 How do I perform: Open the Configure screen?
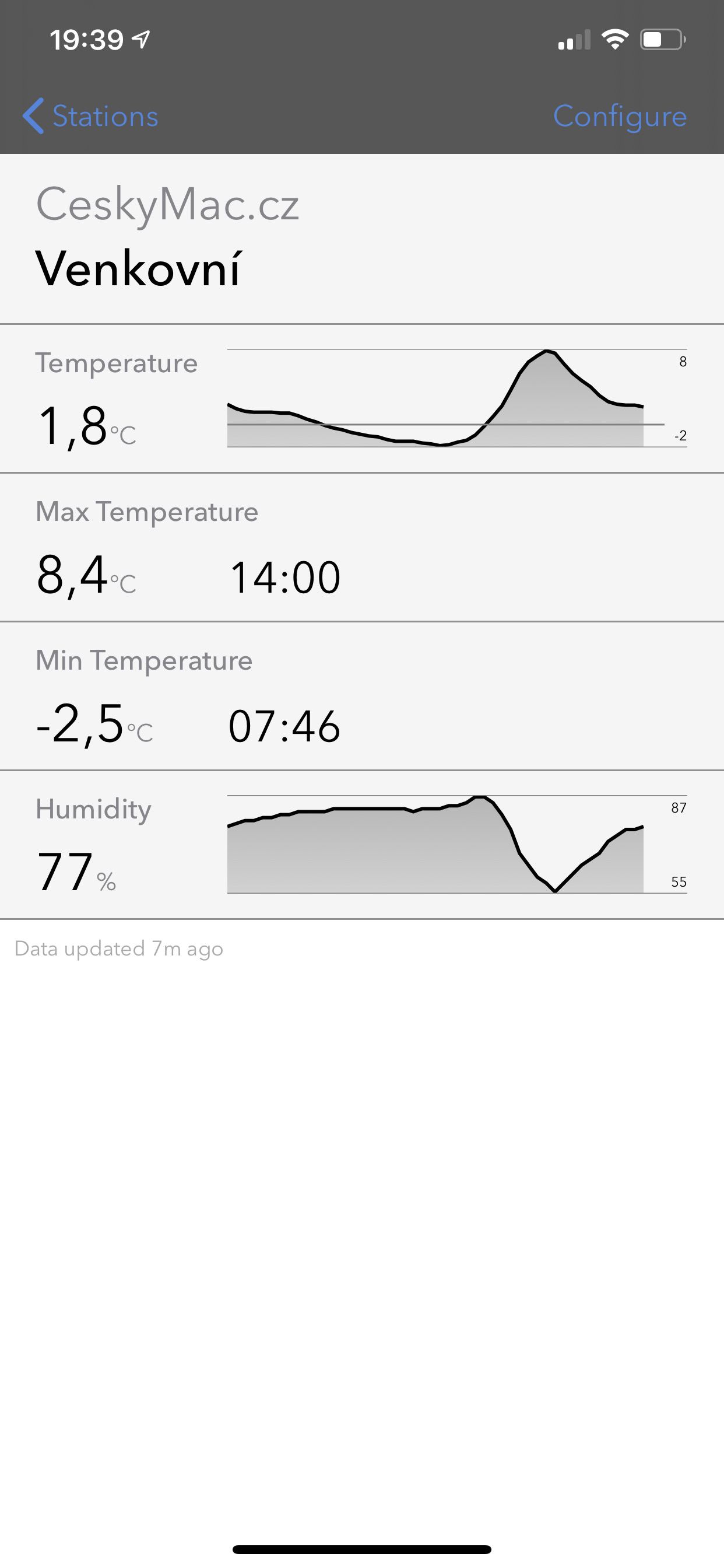click(x=619, y=116)
